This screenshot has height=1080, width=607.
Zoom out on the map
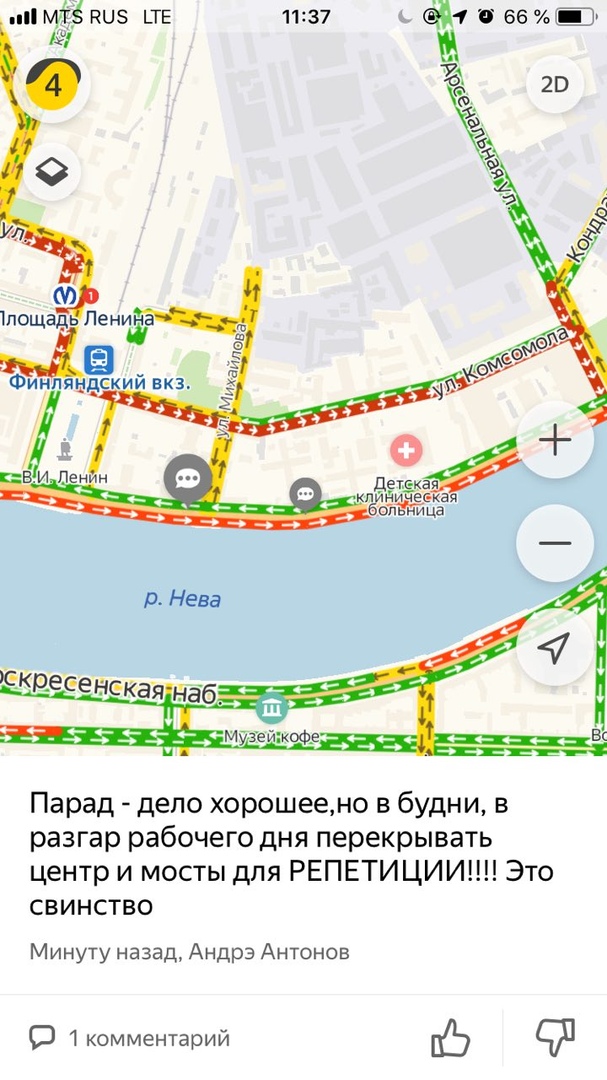(x=554, y=543)
